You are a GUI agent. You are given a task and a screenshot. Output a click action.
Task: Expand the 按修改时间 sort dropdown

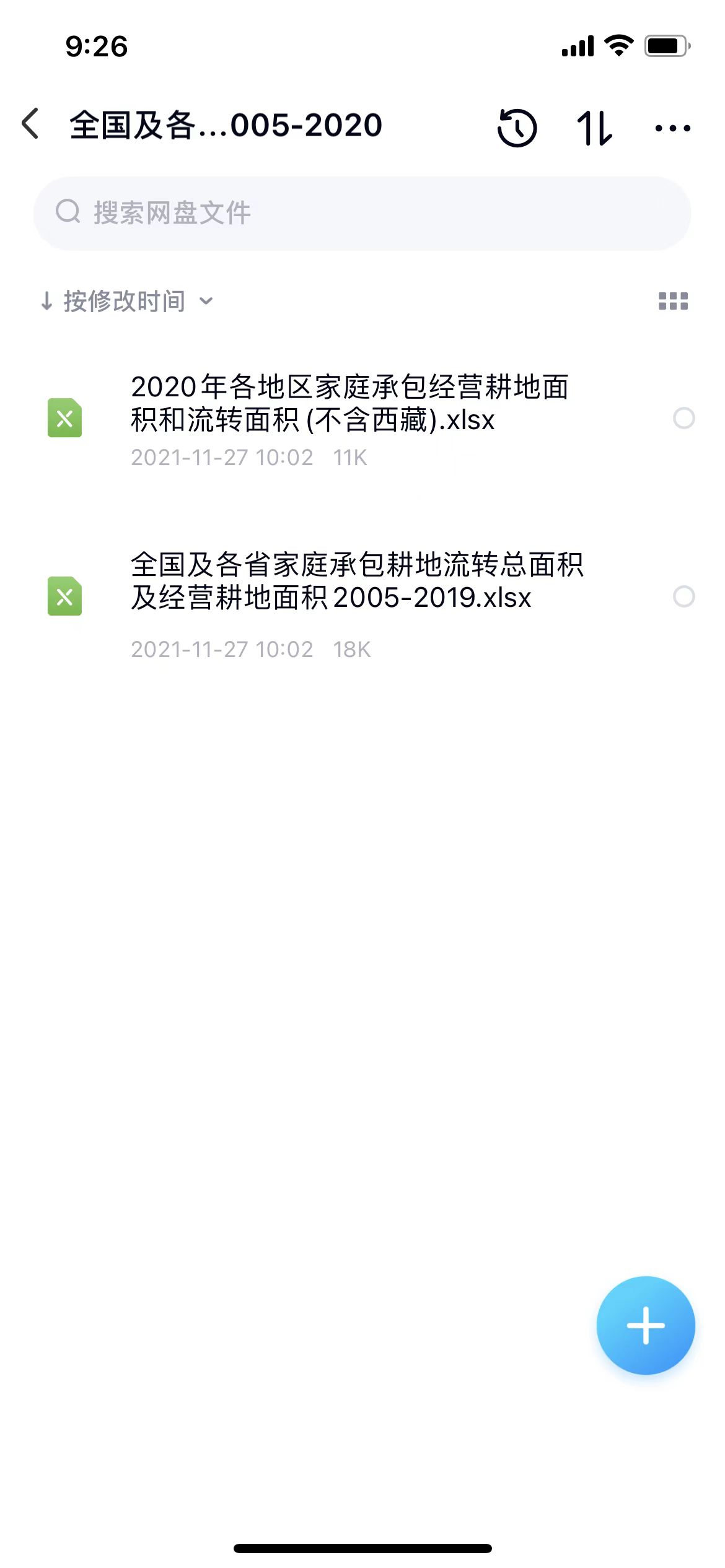pos(127,302)
